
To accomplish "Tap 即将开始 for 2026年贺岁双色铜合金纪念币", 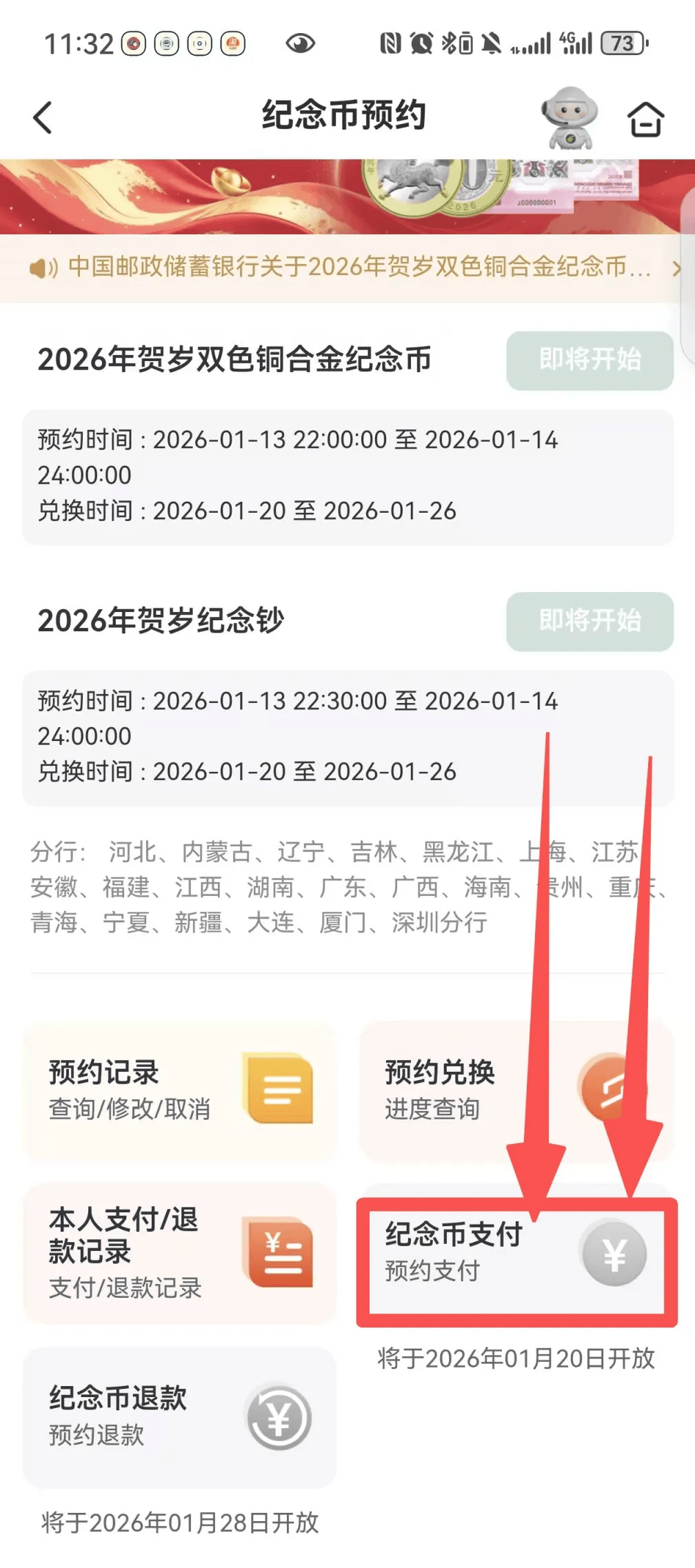I will coord(590,360).
